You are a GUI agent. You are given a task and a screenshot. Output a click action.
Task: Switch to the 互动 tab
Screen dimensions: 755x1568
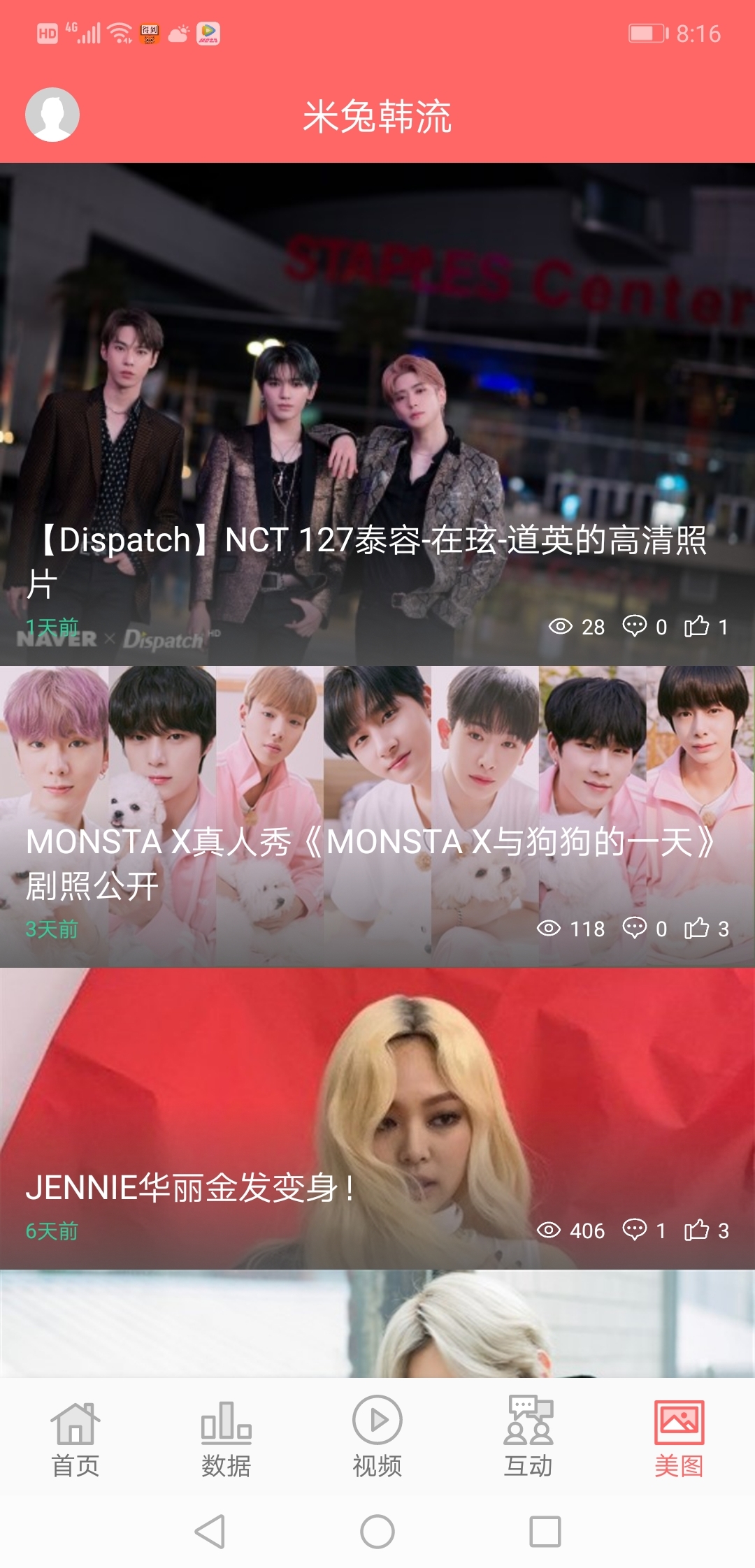coord(528,1439)
